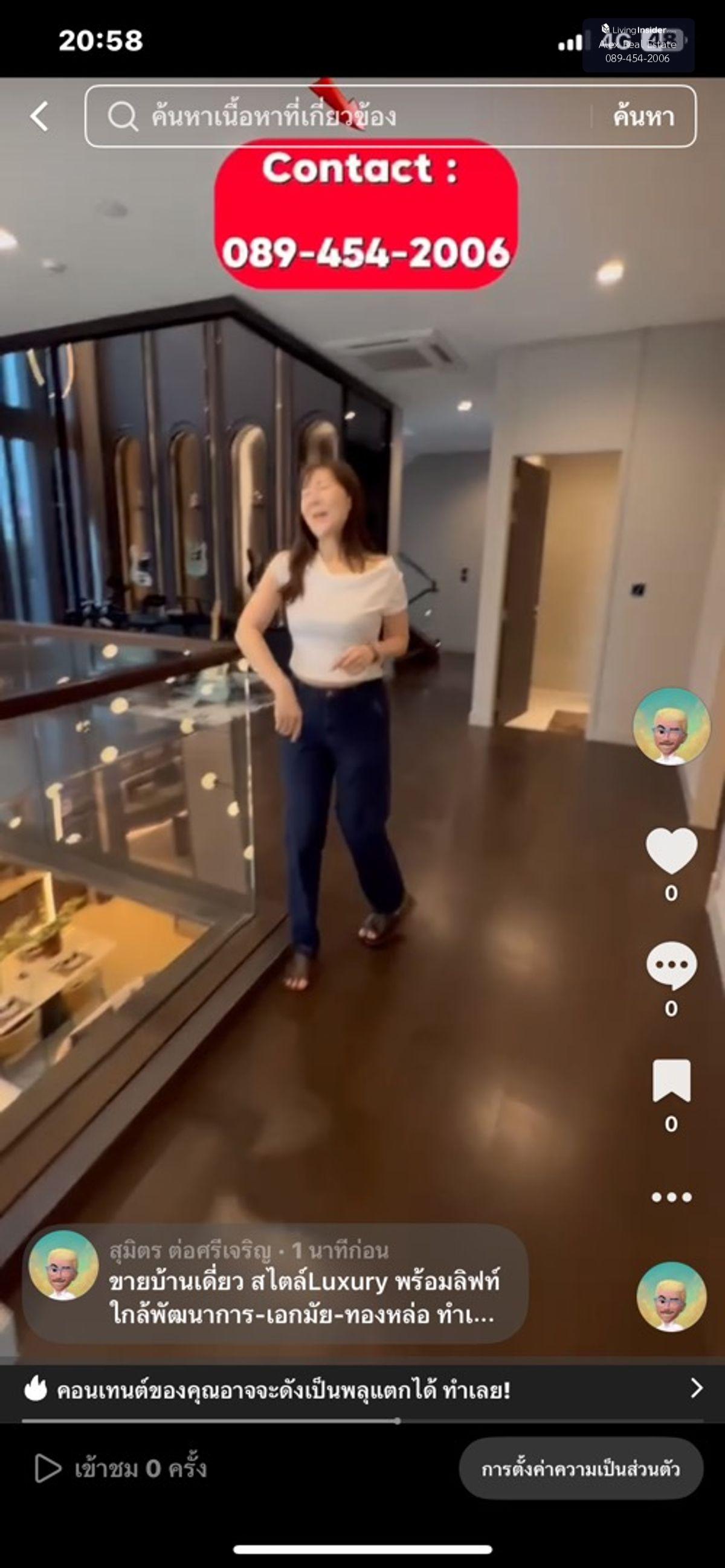Open the viral content promotion banner
Viewport: 725px width, 1568px height.
coord(362,1390)
